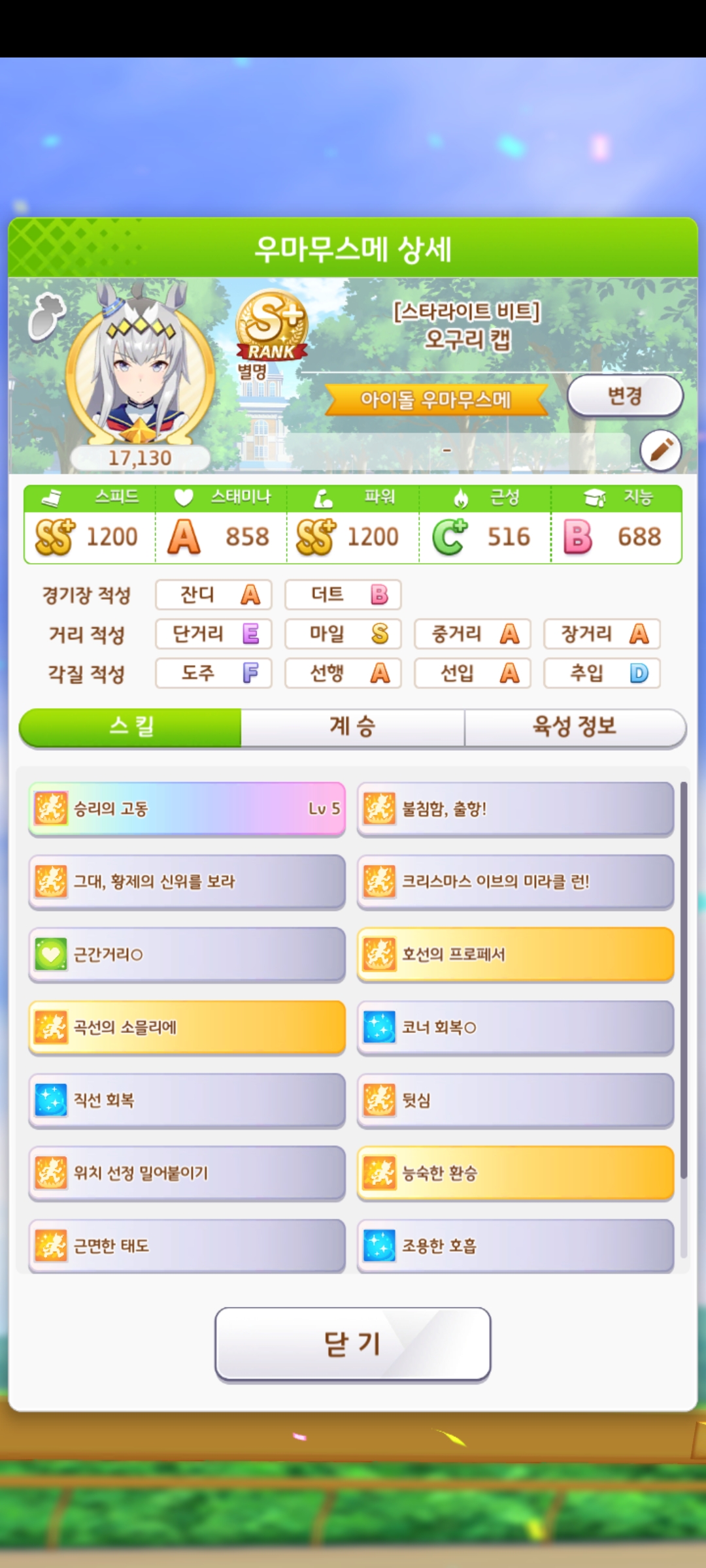View the 근간거리○ skill

tap(187, 955)
